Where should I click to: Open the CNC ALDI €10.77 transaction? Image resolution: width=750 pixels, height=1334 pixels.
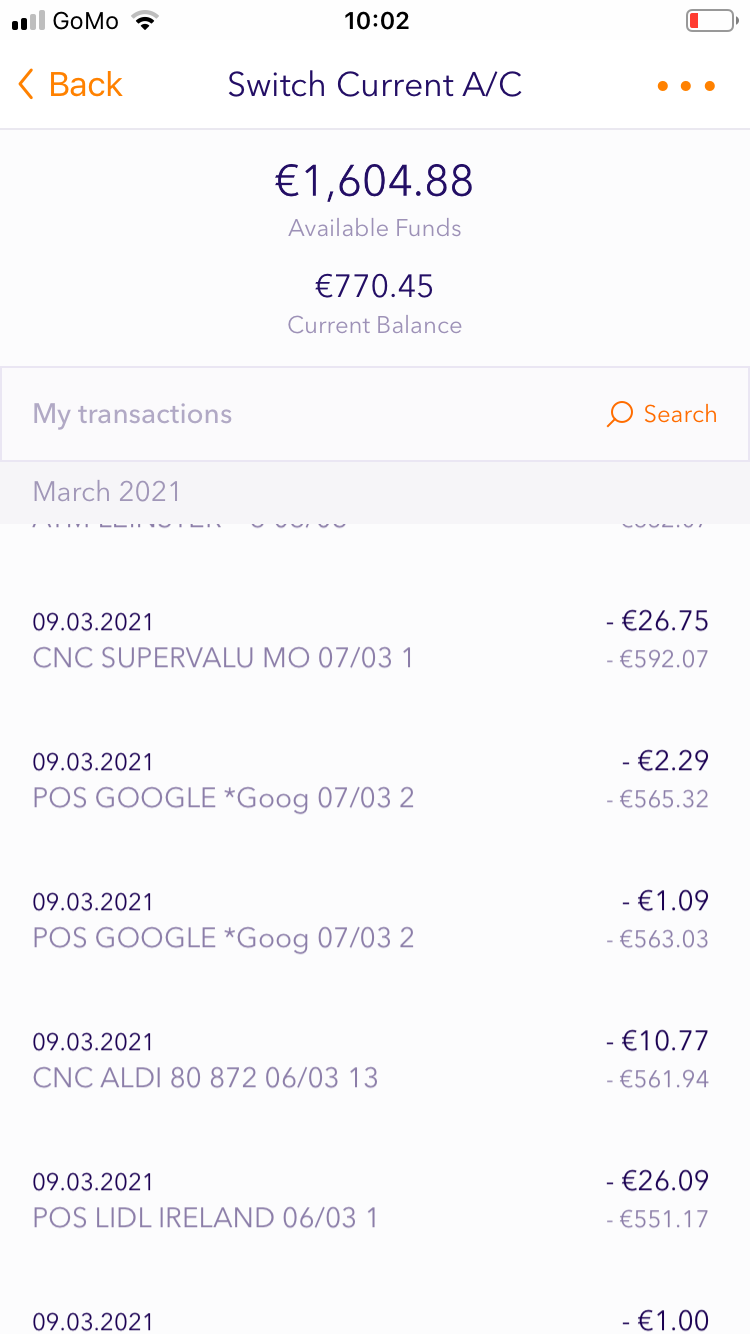[x=370, y=1060]
